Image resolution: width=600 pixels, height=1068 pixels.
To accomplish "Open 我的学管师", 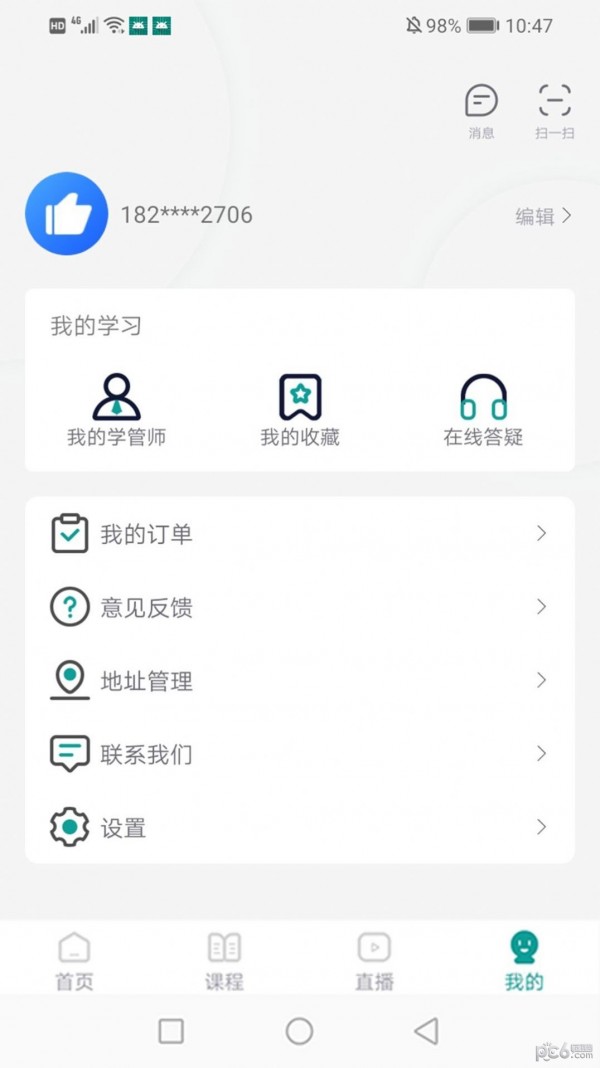I will [116, 409].
